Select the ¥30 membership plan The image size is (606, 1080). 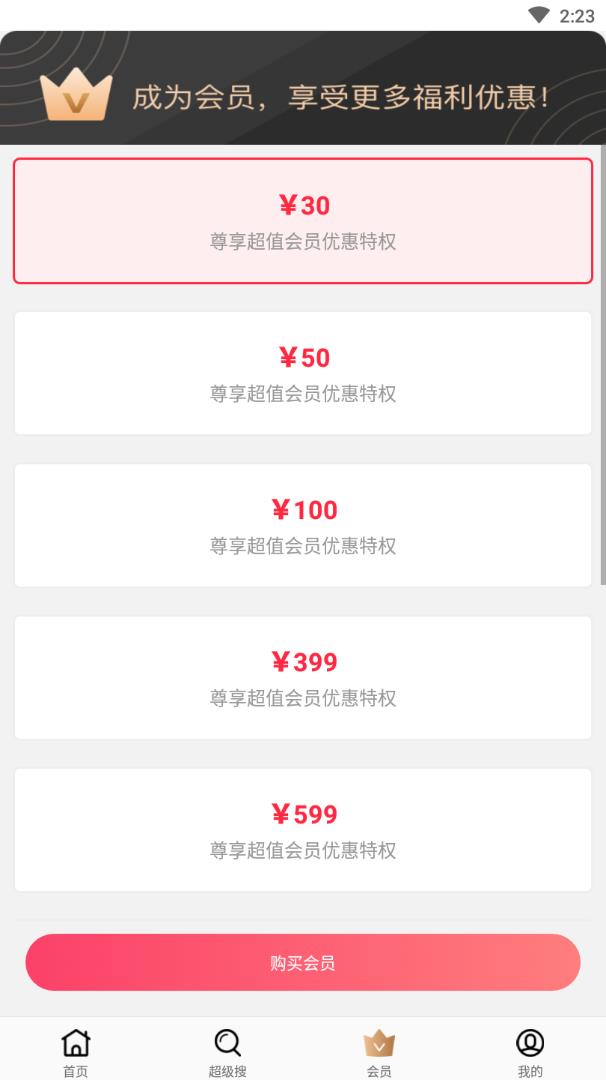coord(303,221)
